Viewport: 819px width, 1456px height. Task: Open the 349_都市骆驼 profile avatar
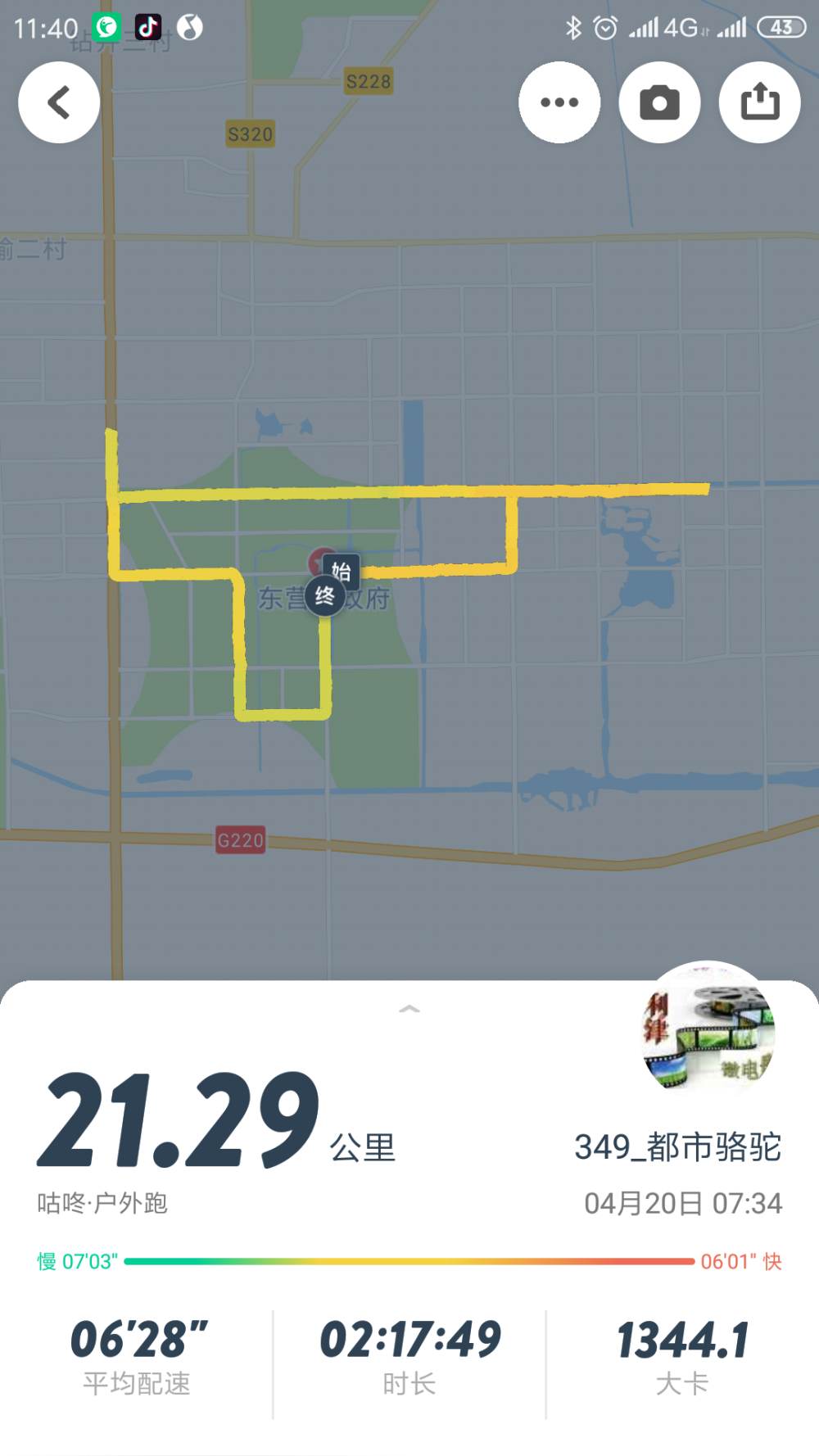(708, 1029)
